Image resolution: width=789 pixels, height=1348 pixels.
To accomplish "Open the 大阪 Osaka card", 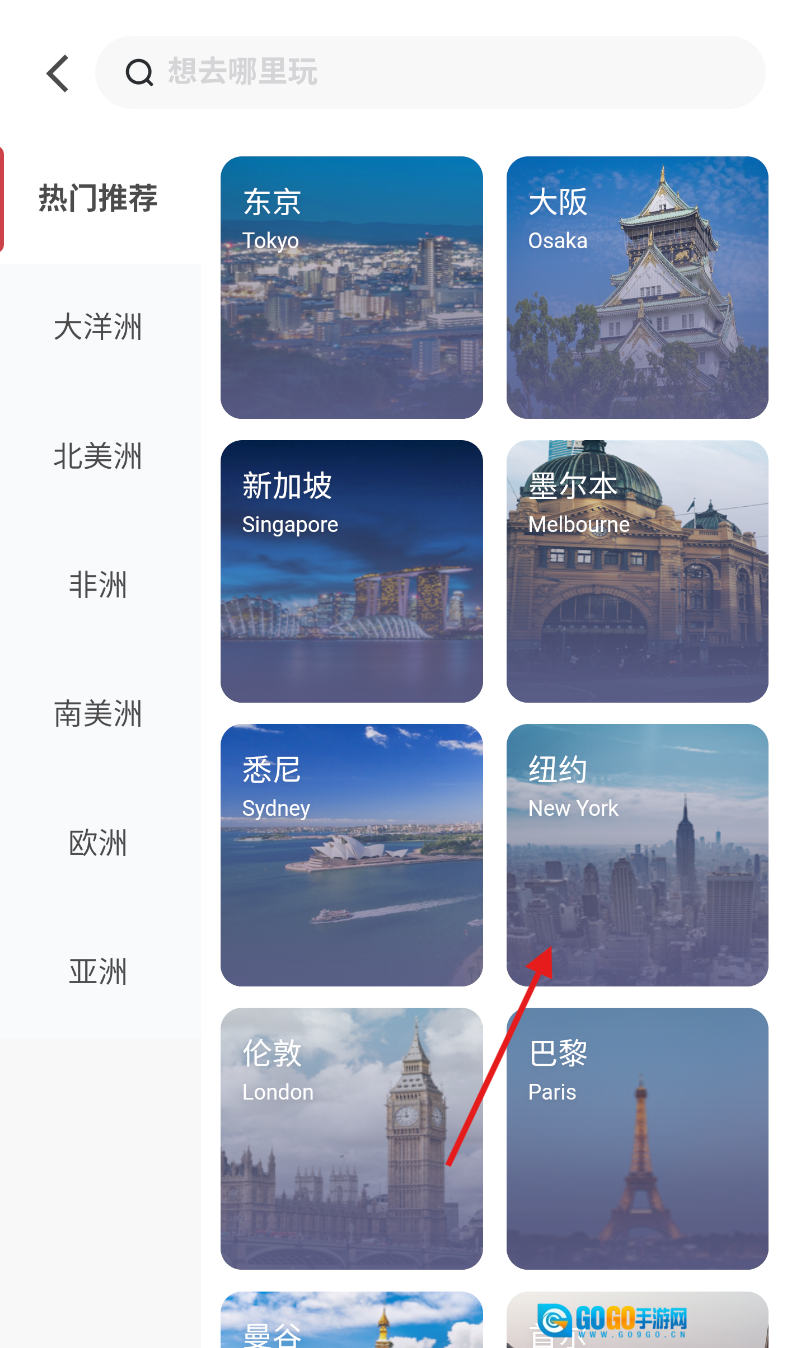I will (x=637, y=288).
